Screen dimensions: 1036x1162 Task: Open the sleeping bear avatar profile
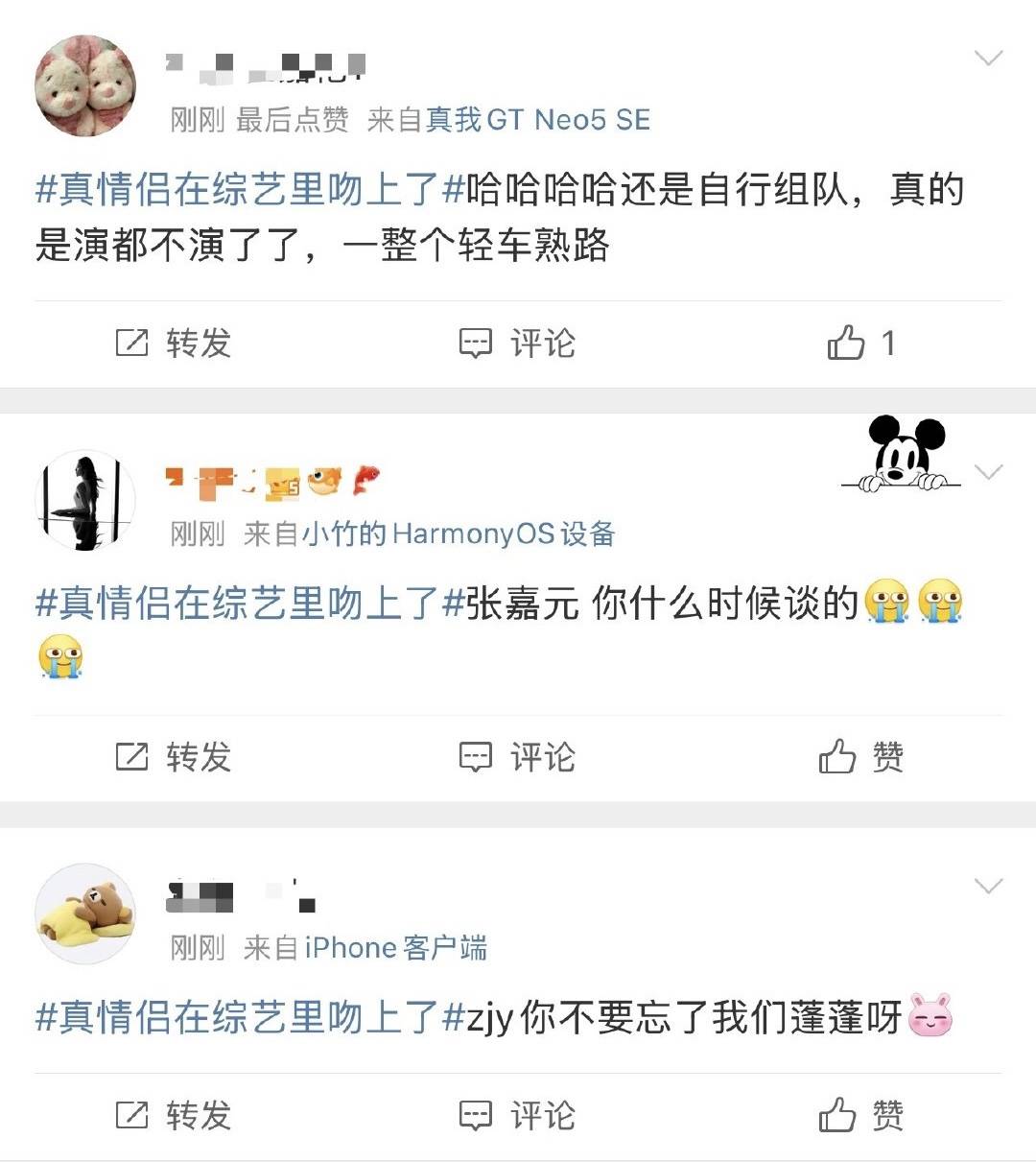tap(85, 913)
